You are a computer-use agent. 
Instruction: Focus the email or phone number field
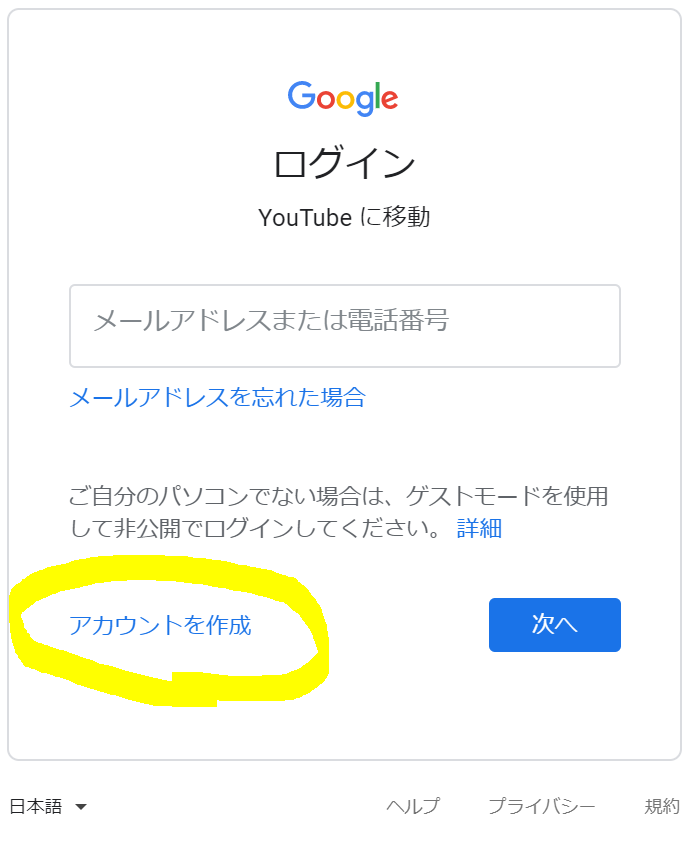pos(344,325)
